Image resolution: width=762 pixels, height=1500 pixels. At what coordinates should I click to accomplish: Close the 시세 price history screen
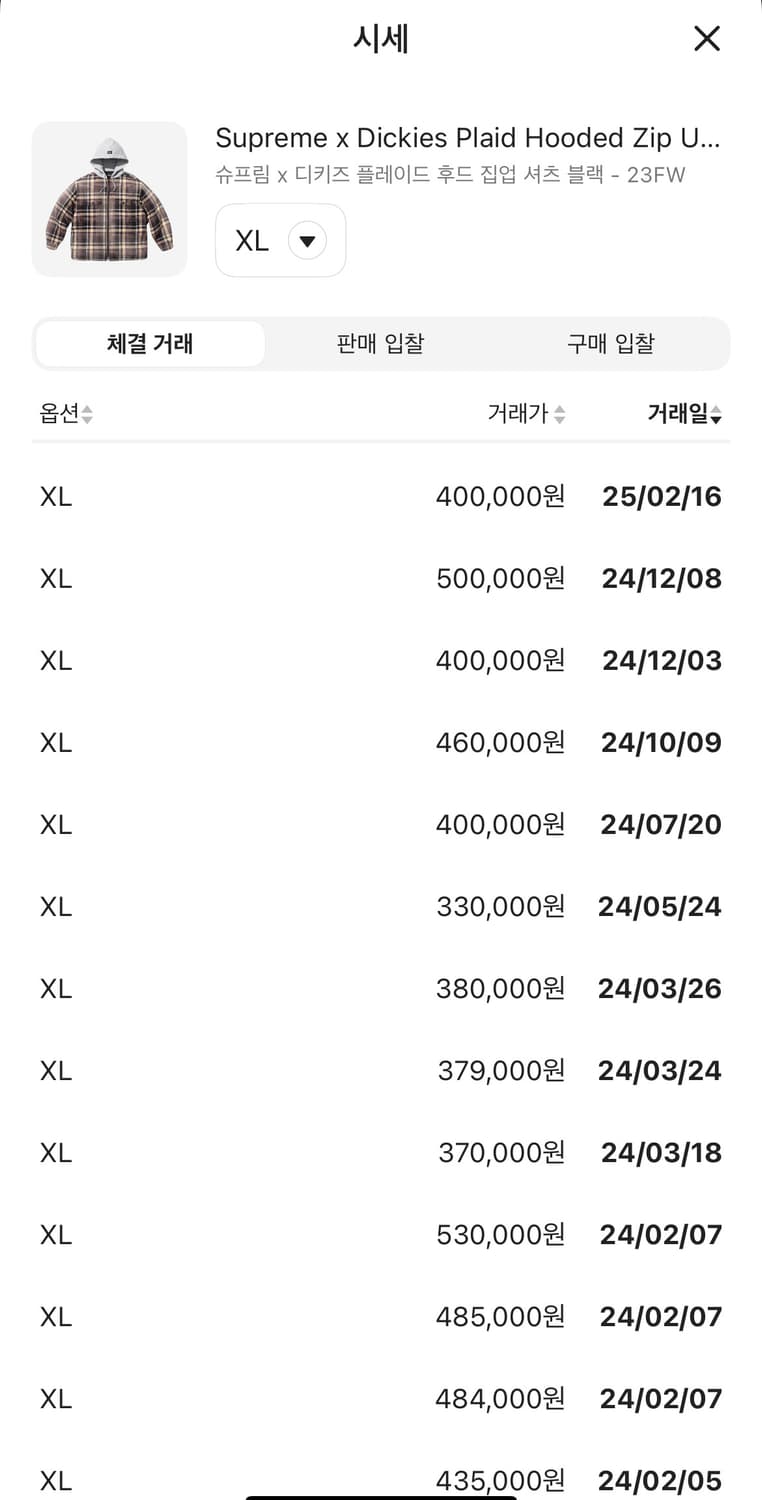pos(707,38)
